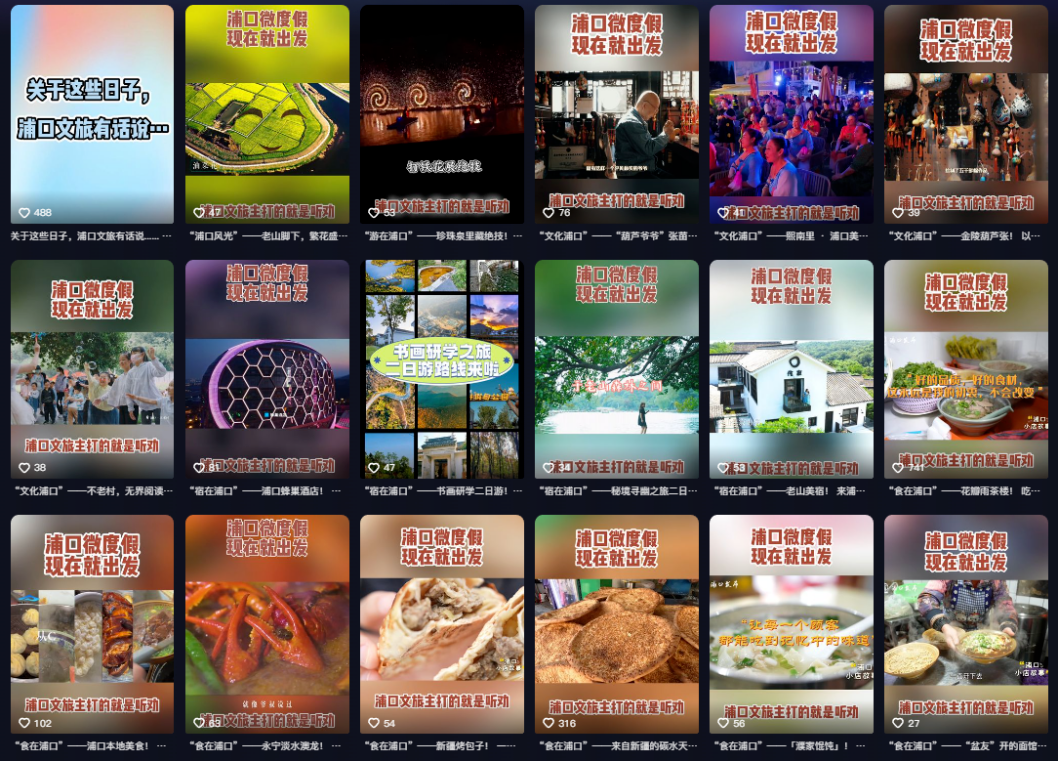Open the "游在浦口" 珍珠泉 video
1058x761 pixels.
click(442, 115)
